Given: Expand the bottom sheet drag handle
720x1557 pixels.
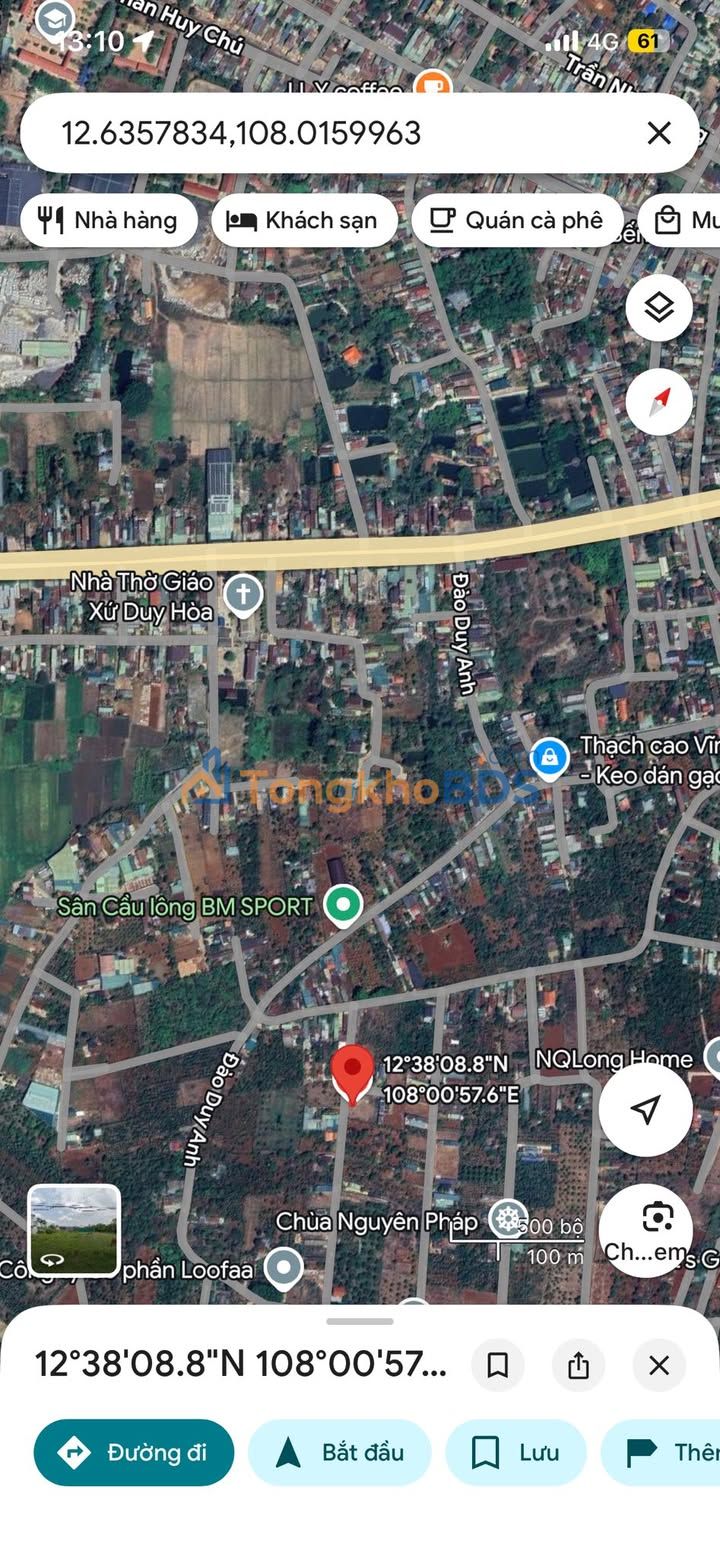Looking at the screenshot, I should 360,1321.
